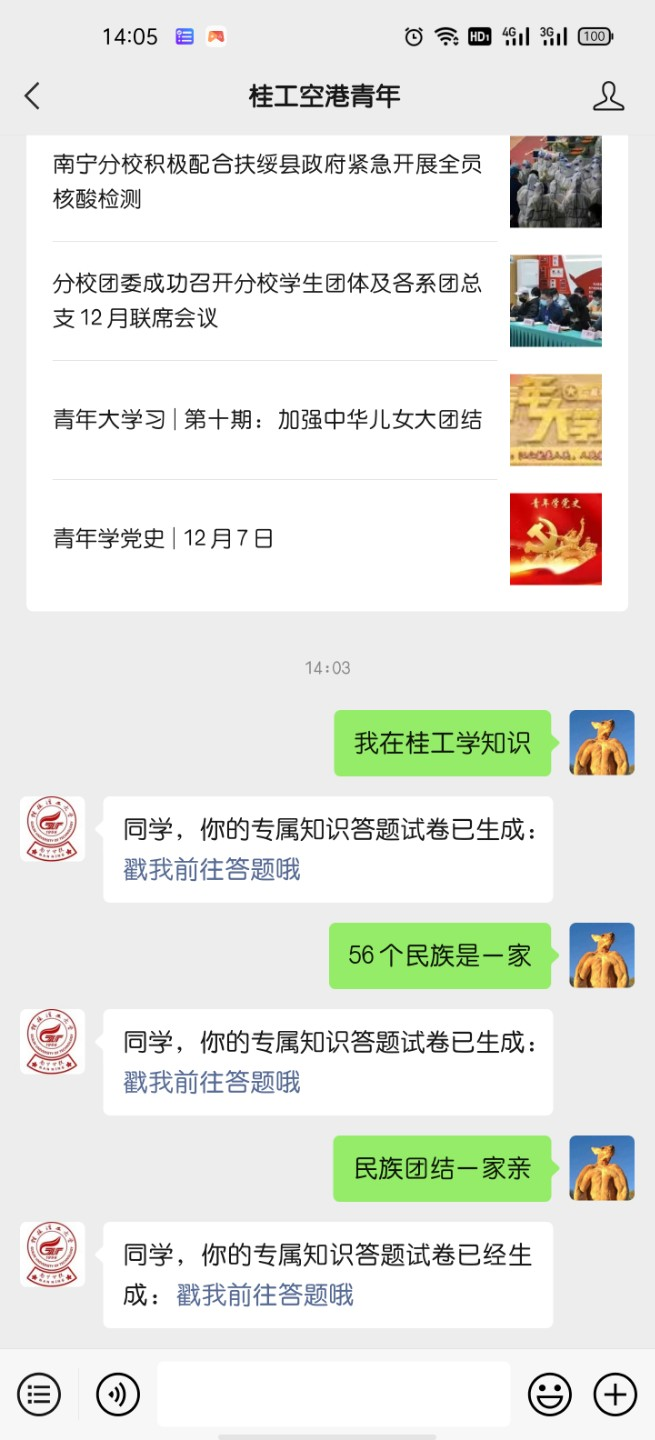Focus the message text field
Image resolution: width=655 pixels, height=1440 pixels.
pyautogui.click(x=333, y=1393)
